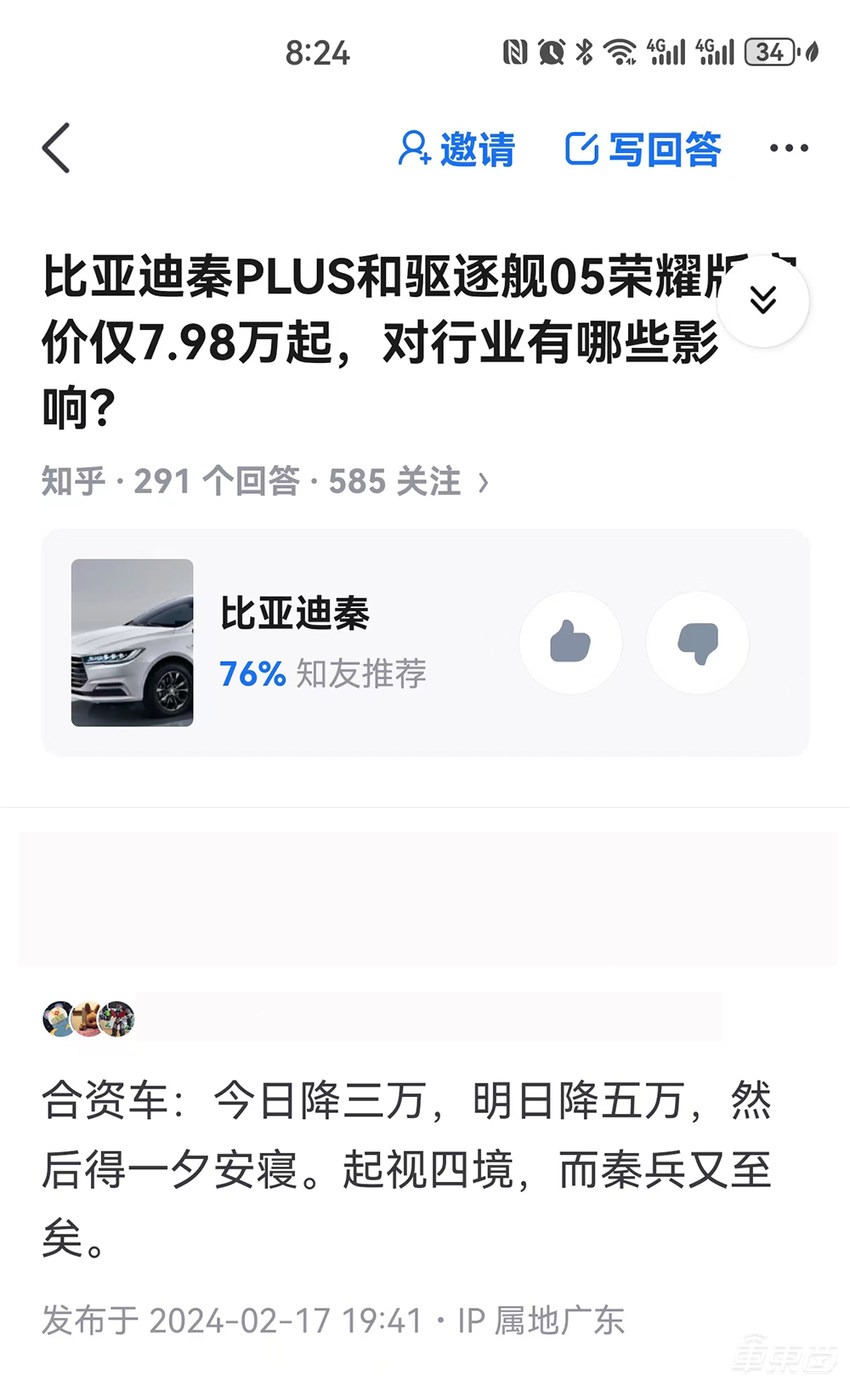850x1386 pixels.
Task: Give a thumbs down to 比亚迪秦
Action: coord(697,643)
